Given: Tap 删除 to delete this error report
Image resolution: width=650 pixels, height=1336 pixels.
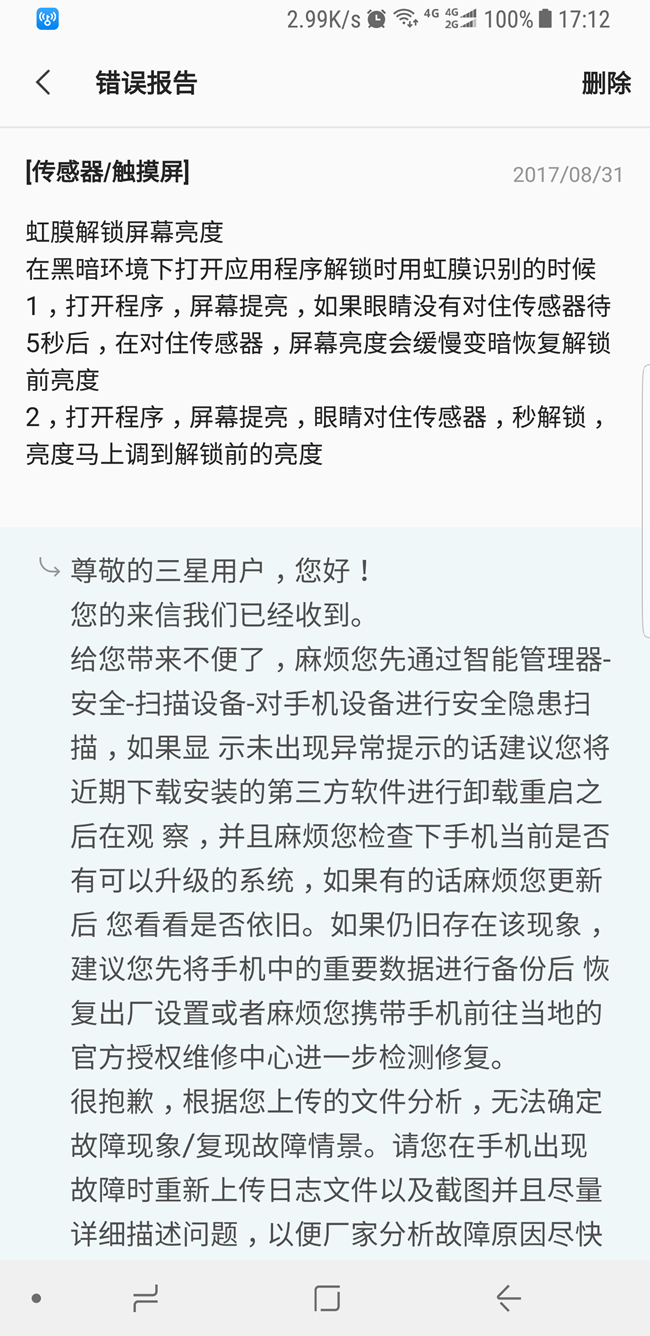Looking at the screenshot, I should tap(606, 83).
